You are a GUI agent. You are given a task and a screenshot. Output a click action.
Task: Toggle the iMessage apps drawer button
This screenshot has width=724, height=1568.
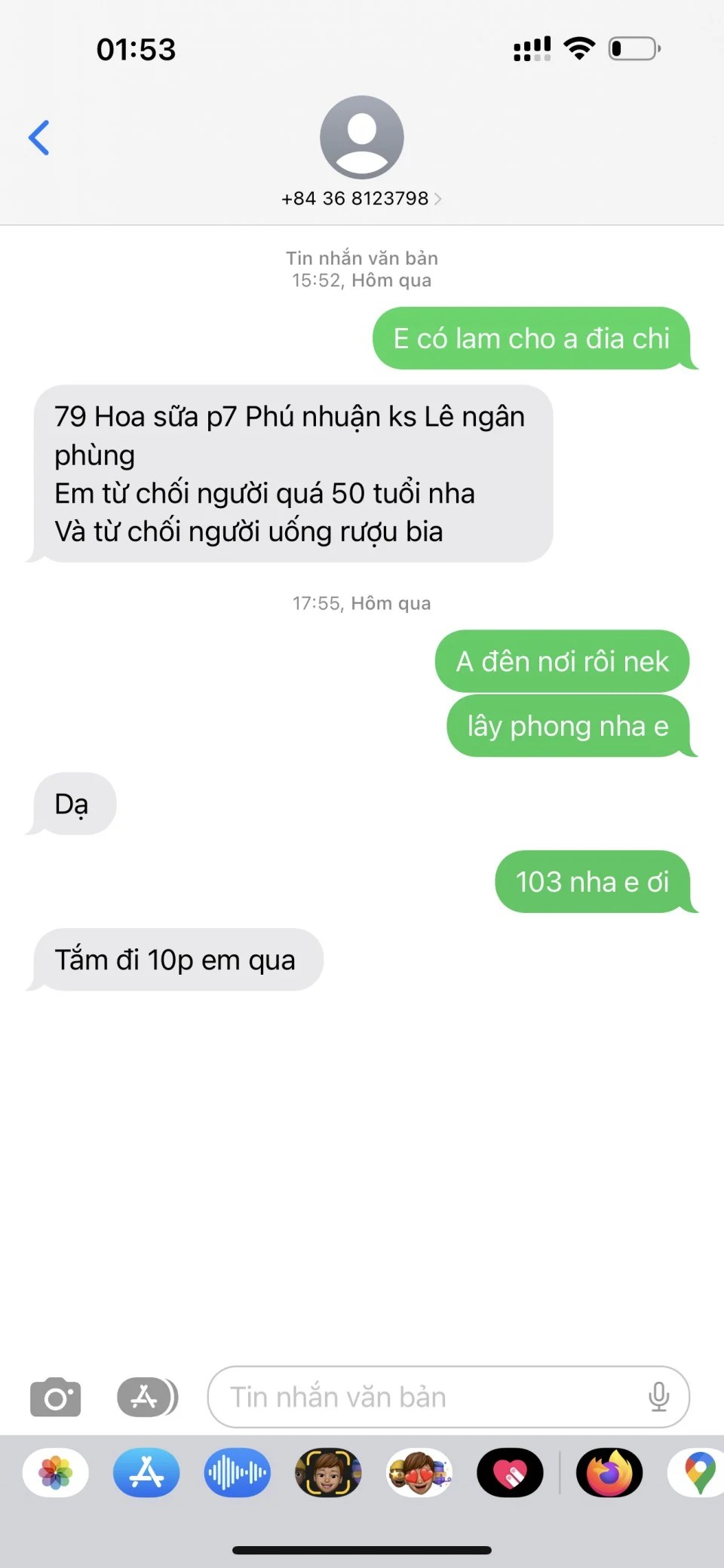pyautogui.click(x=147, y=1398)
